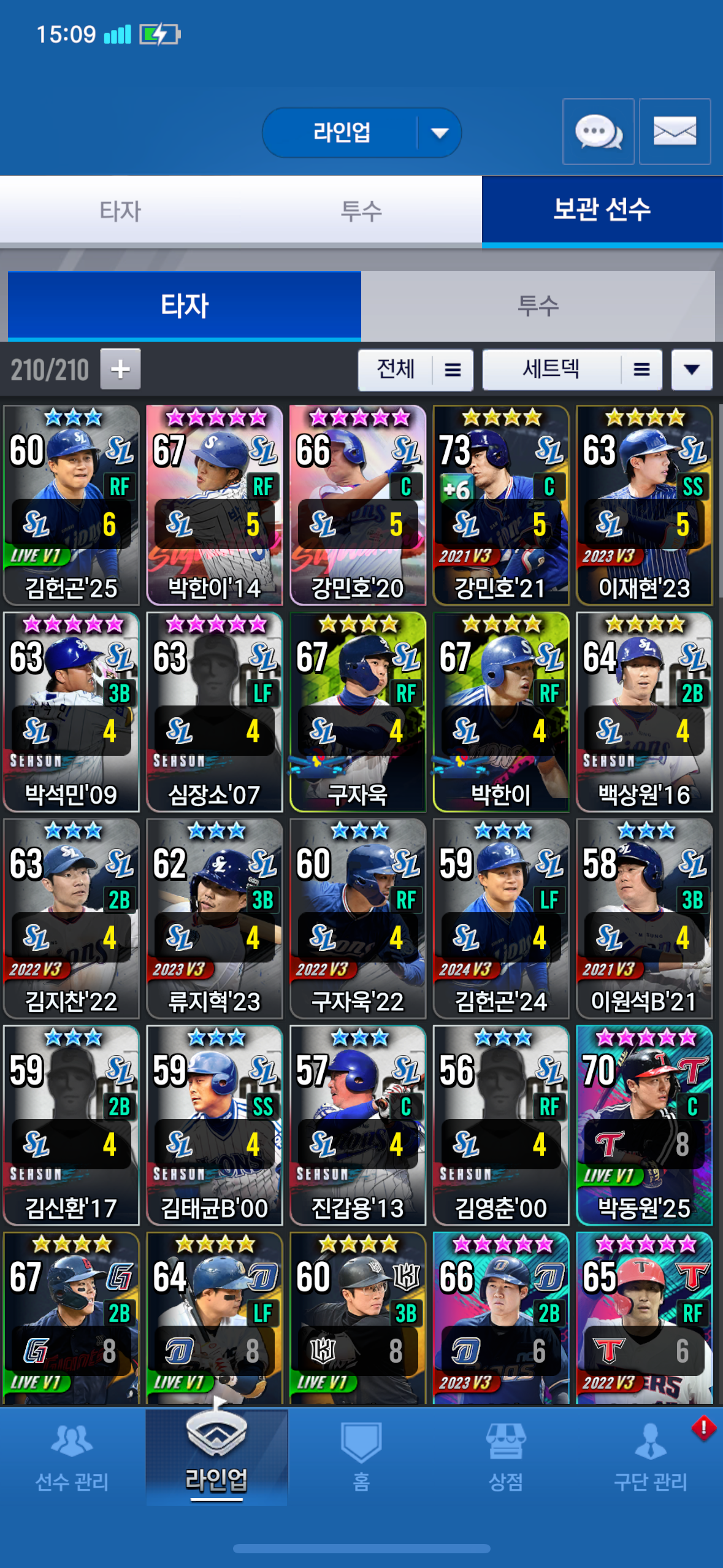Screen dimensions: 723x1568
Task: Open player card 김헌곤'25
Action: (71, 505)
